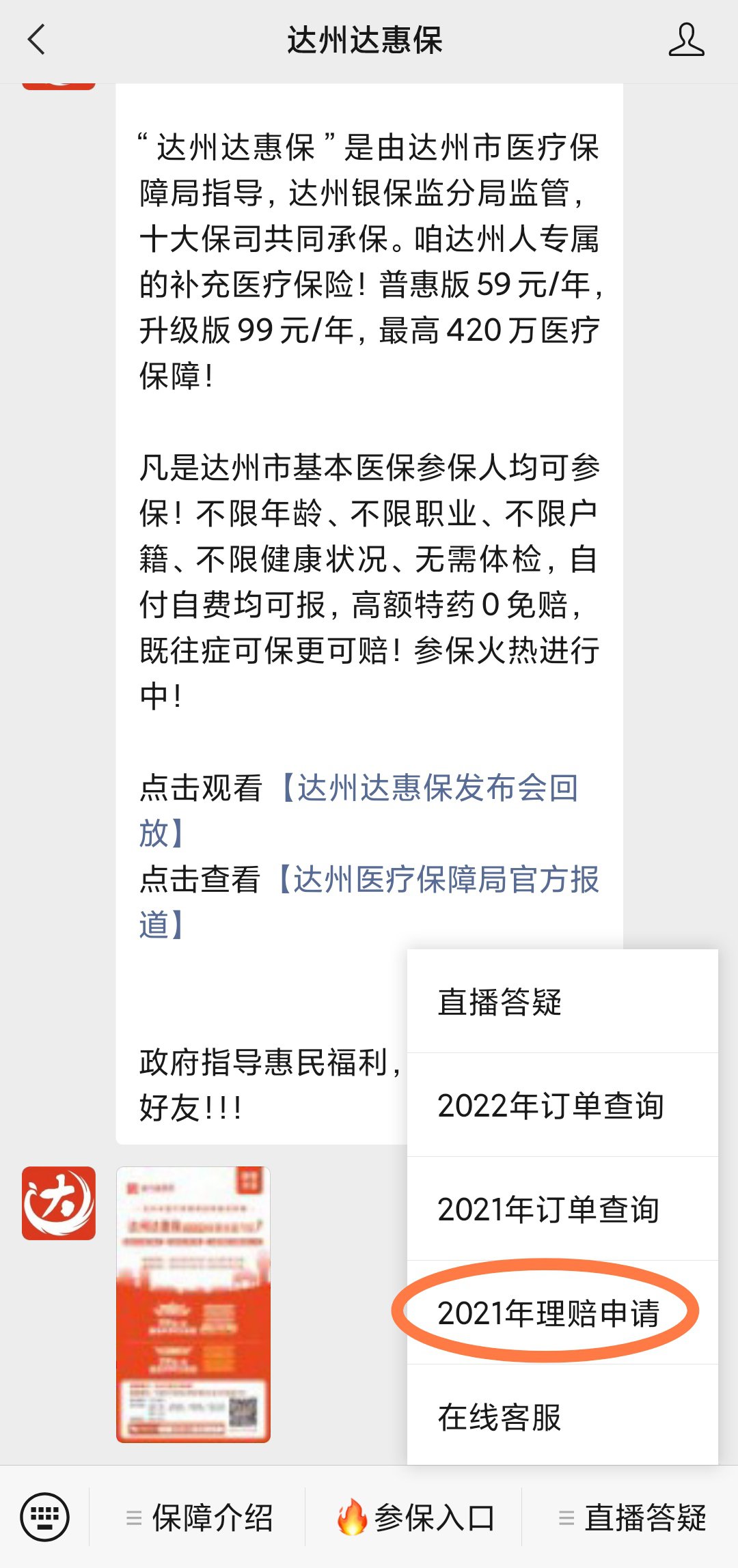This screenshot has width=738, height=1568.
Task: Open the 保障介绍 bottom menu
Action: (200, 1517)
